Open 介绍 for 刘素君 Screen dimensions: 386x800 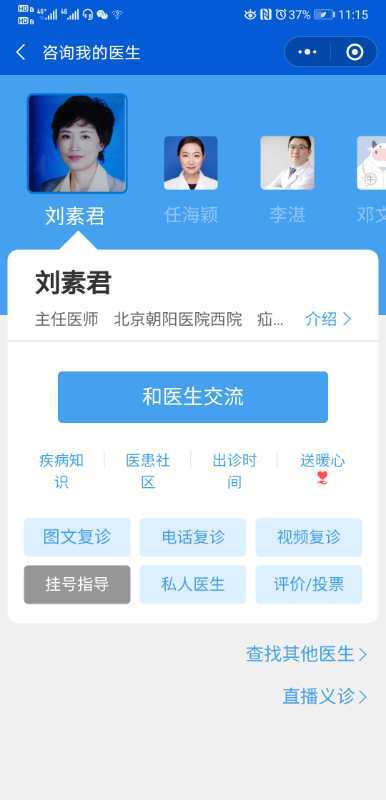click(x=328, y=319)
